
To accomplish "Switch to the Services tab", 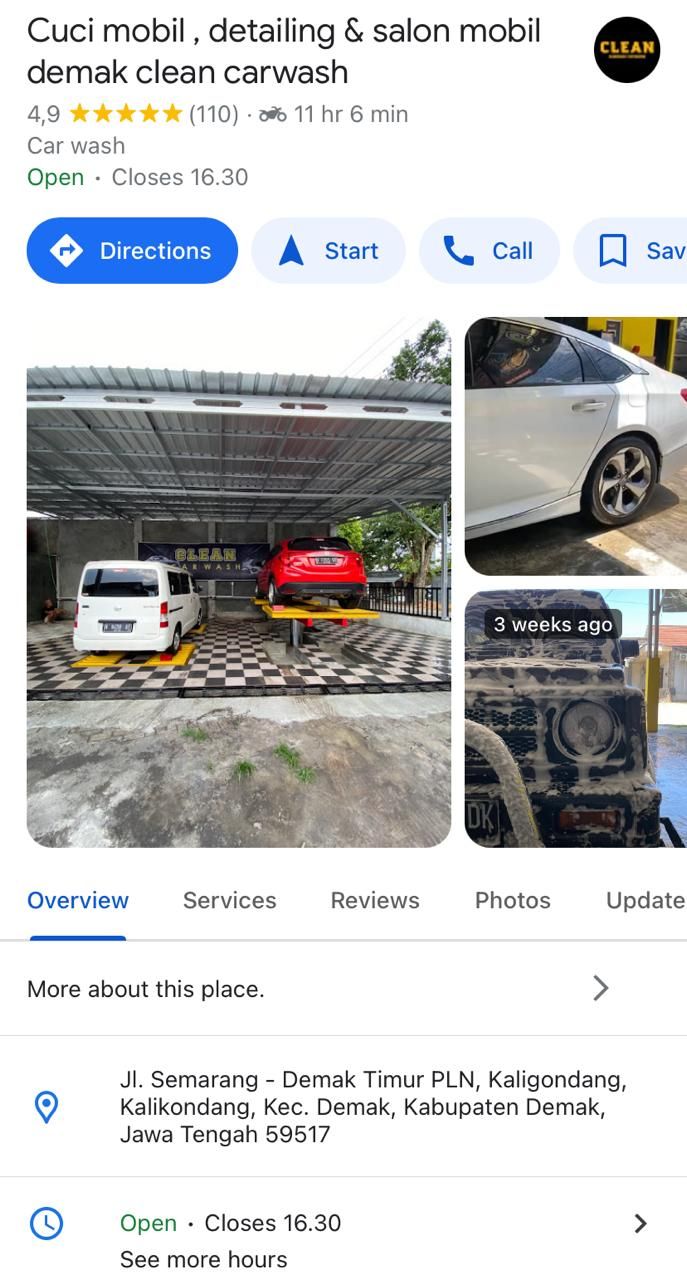I will pos(229,900).
